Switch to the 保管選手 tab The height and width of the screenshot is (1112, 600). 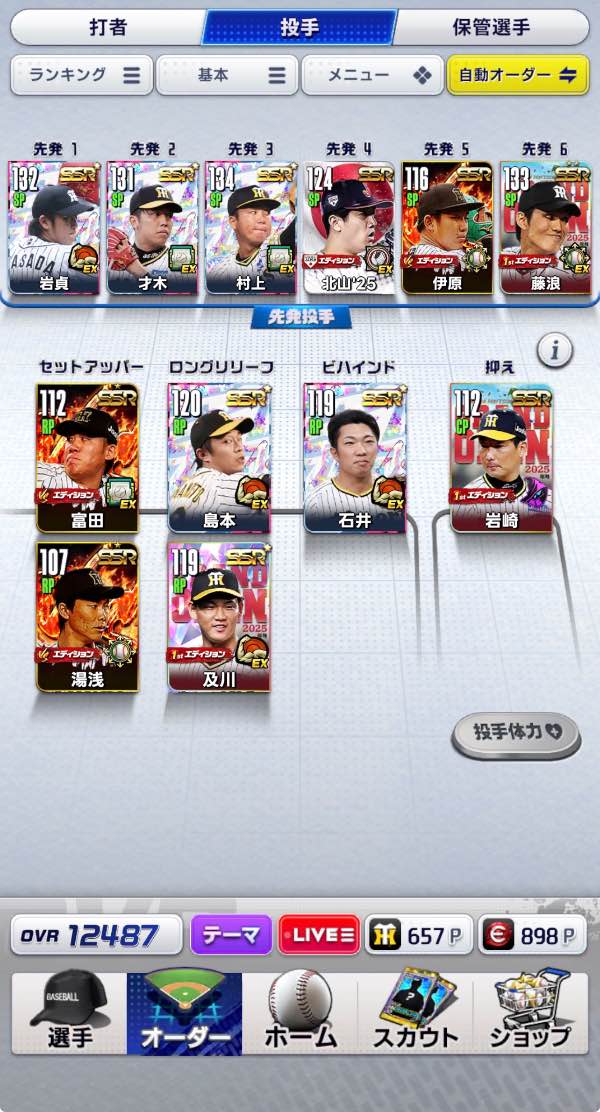(x=490, y=27)
